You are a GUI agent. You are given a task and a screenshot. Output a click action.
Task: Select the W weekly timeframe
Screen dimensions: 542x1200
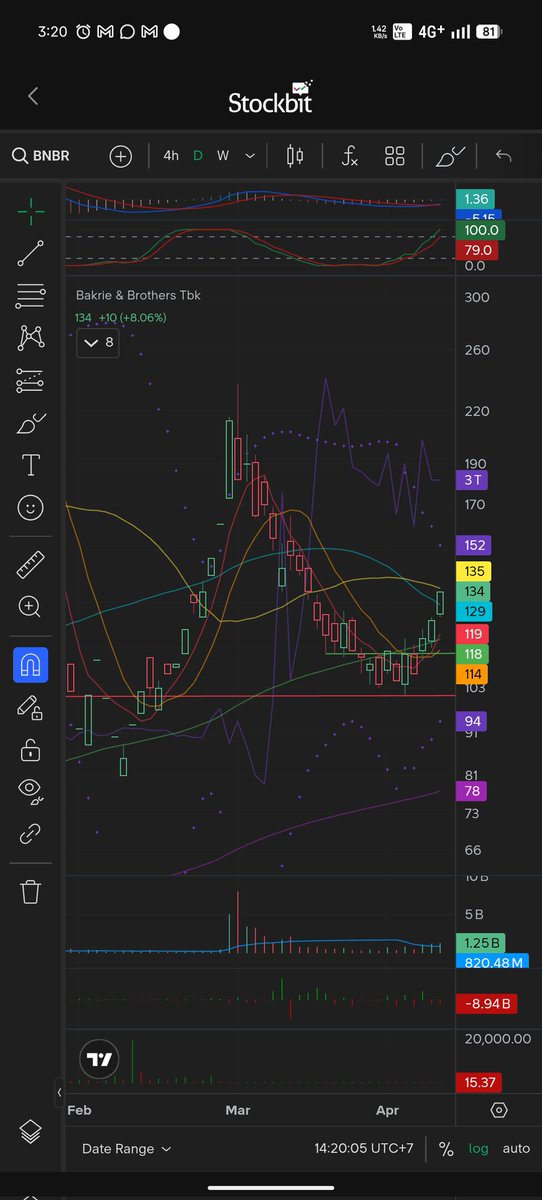223,157
